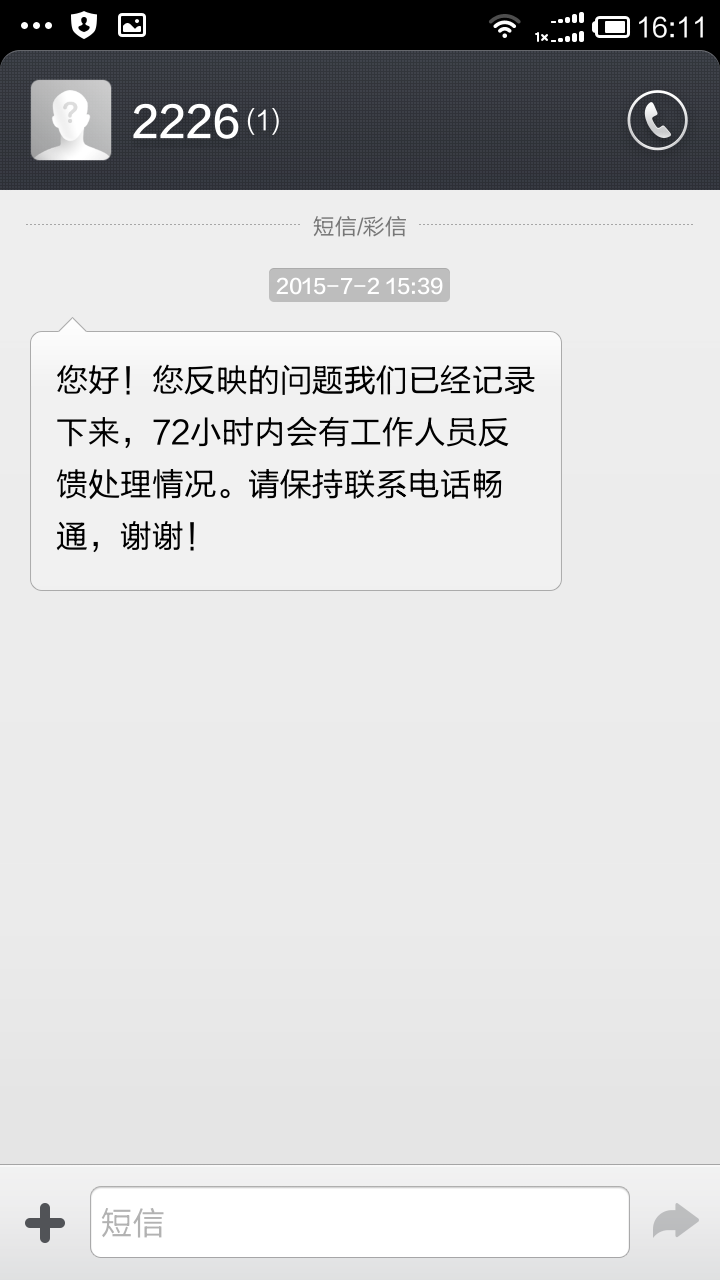The image size is (720, 1280).
Task: Send the message with the arrow icon
Action: pyautogui.click(x=675, y=1222)
